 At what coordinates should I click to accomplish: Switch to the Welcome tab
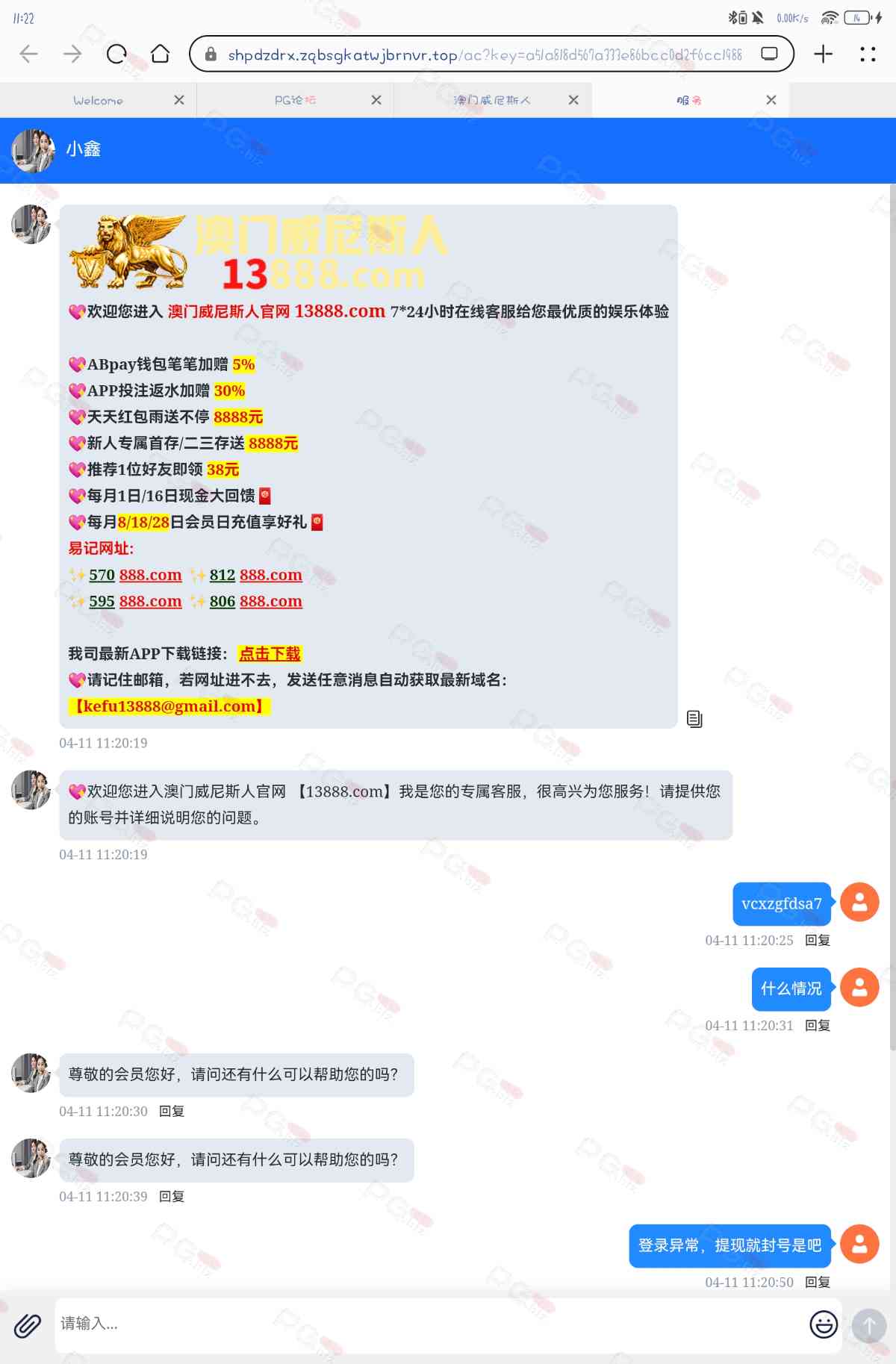pos(98,100)
